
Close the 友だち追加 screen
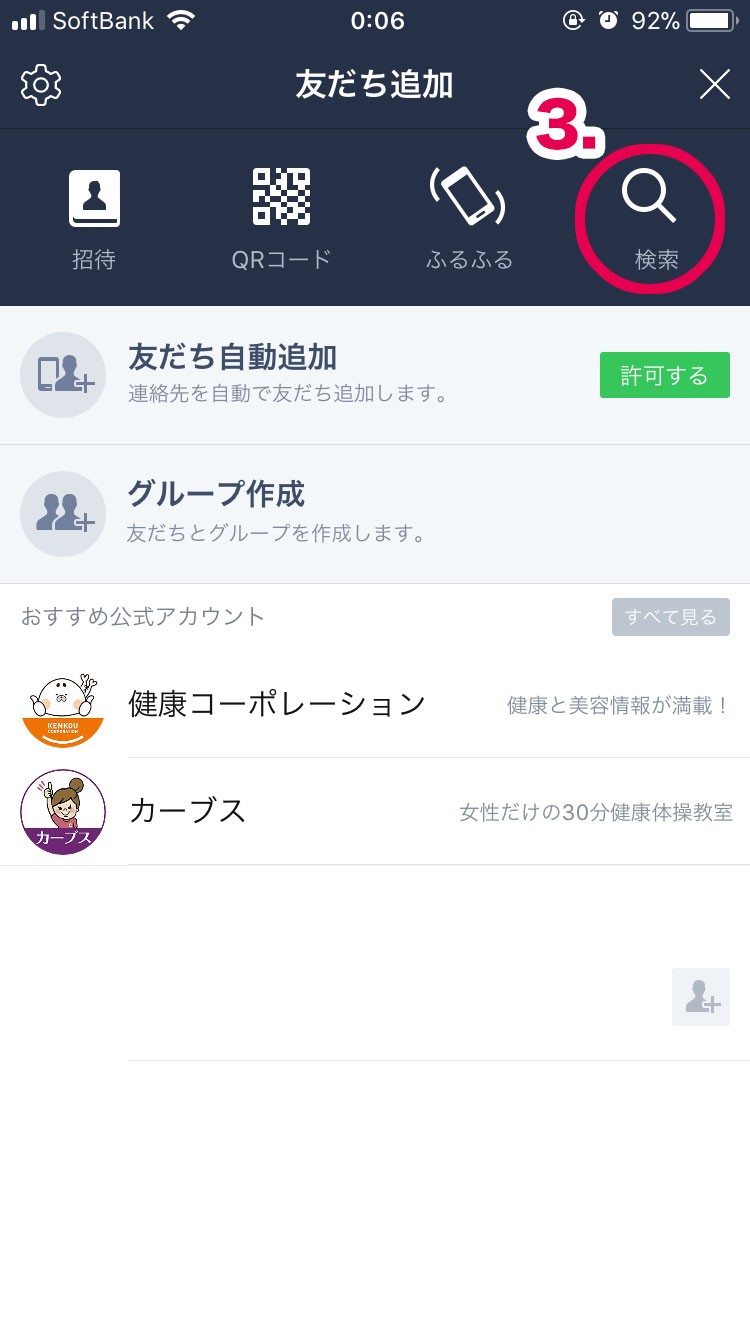714,85
